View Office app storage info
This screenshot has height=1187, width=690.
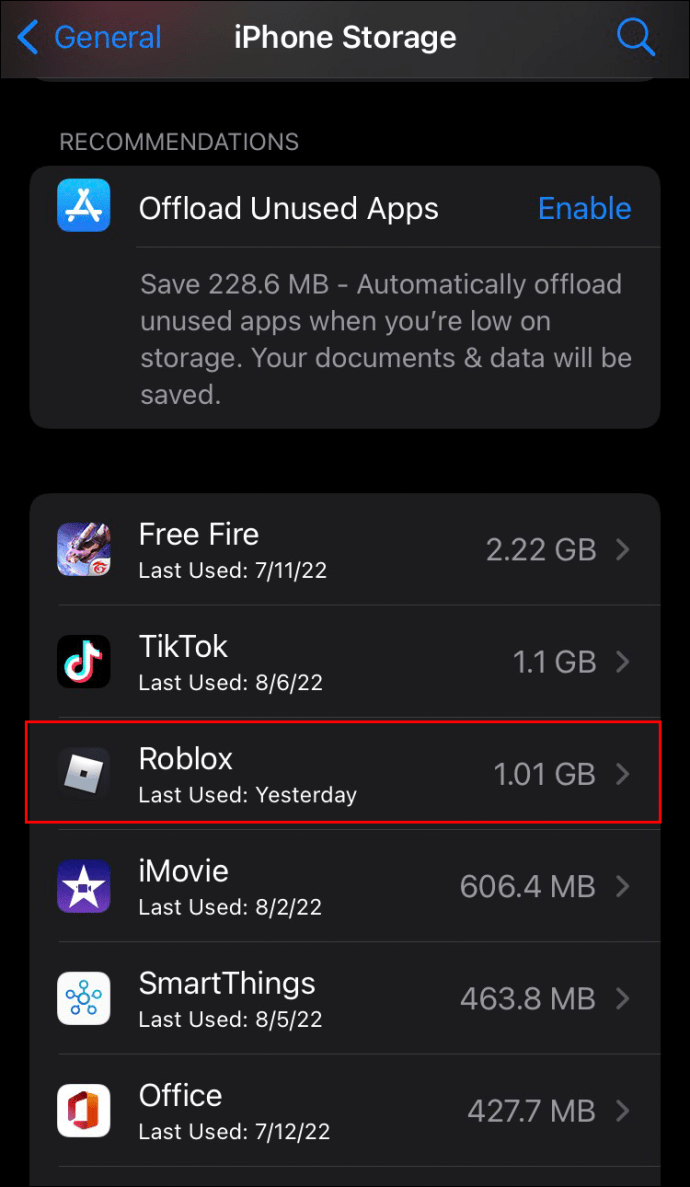344,1110
